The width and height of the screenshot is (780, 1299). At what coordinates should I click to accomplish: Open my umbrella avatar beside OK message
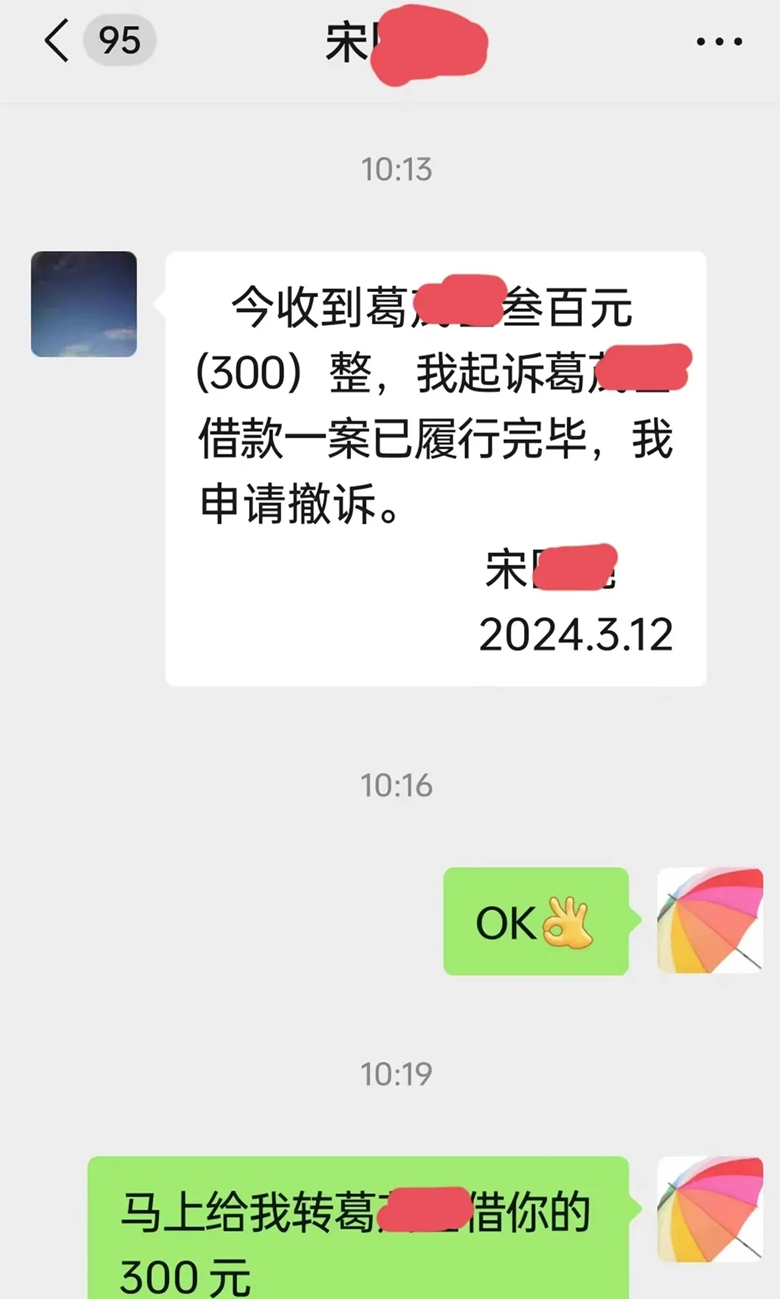[710, 921]
